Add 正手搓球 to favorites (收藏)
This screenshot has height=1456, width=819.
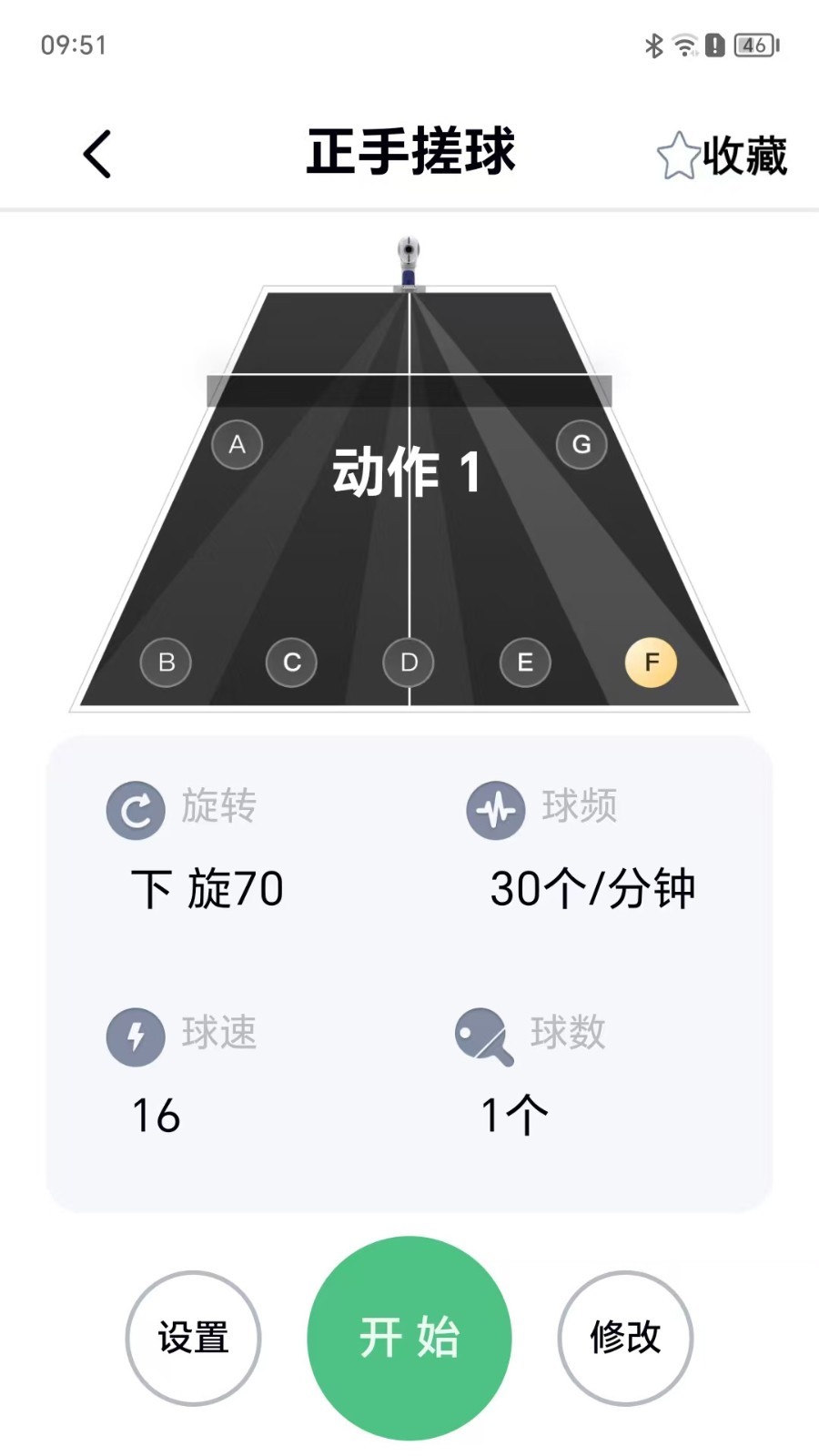722,156
